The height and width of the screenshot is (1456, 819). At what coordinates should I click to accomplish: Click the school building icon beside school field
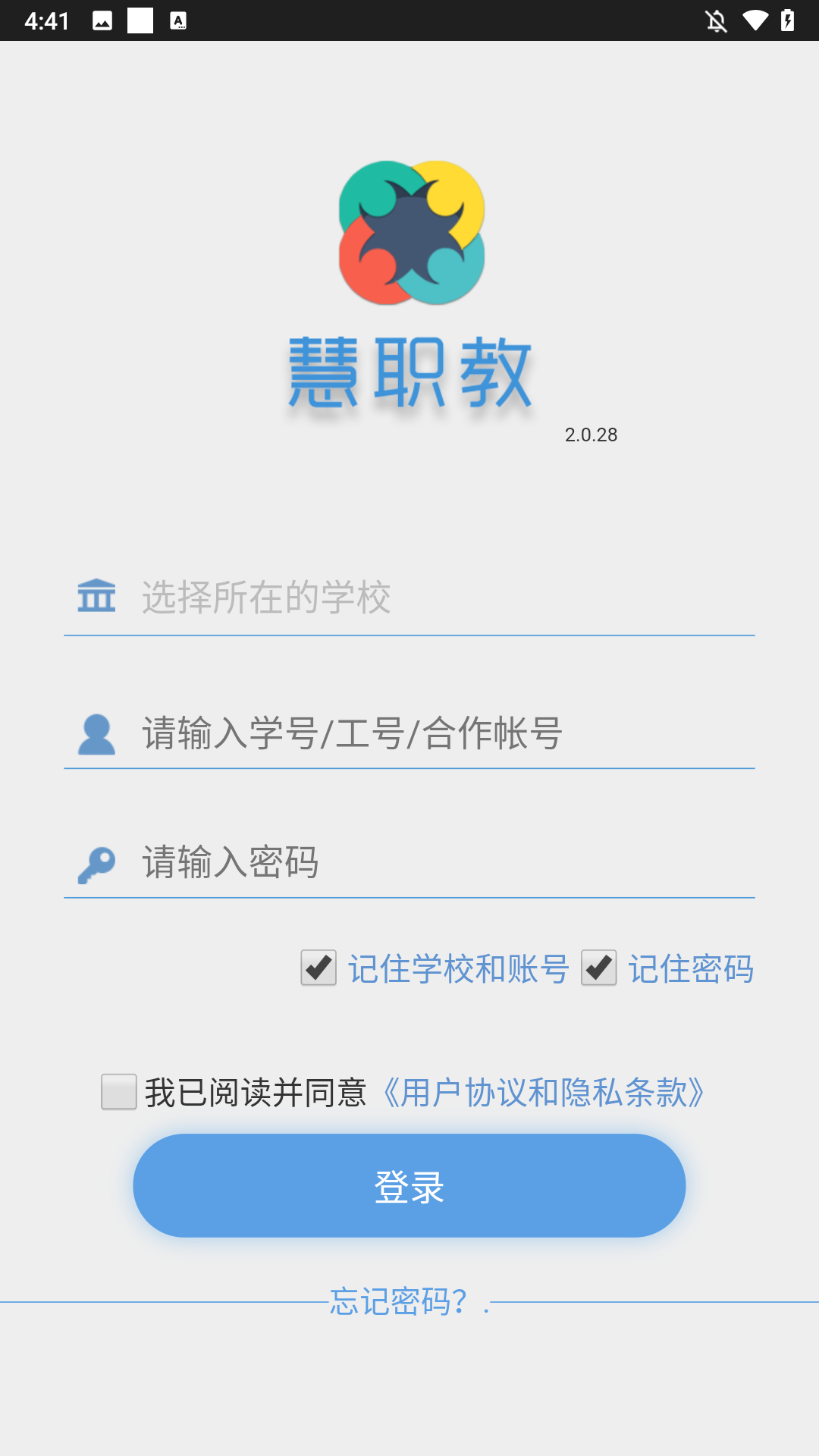tap(97, 597)
